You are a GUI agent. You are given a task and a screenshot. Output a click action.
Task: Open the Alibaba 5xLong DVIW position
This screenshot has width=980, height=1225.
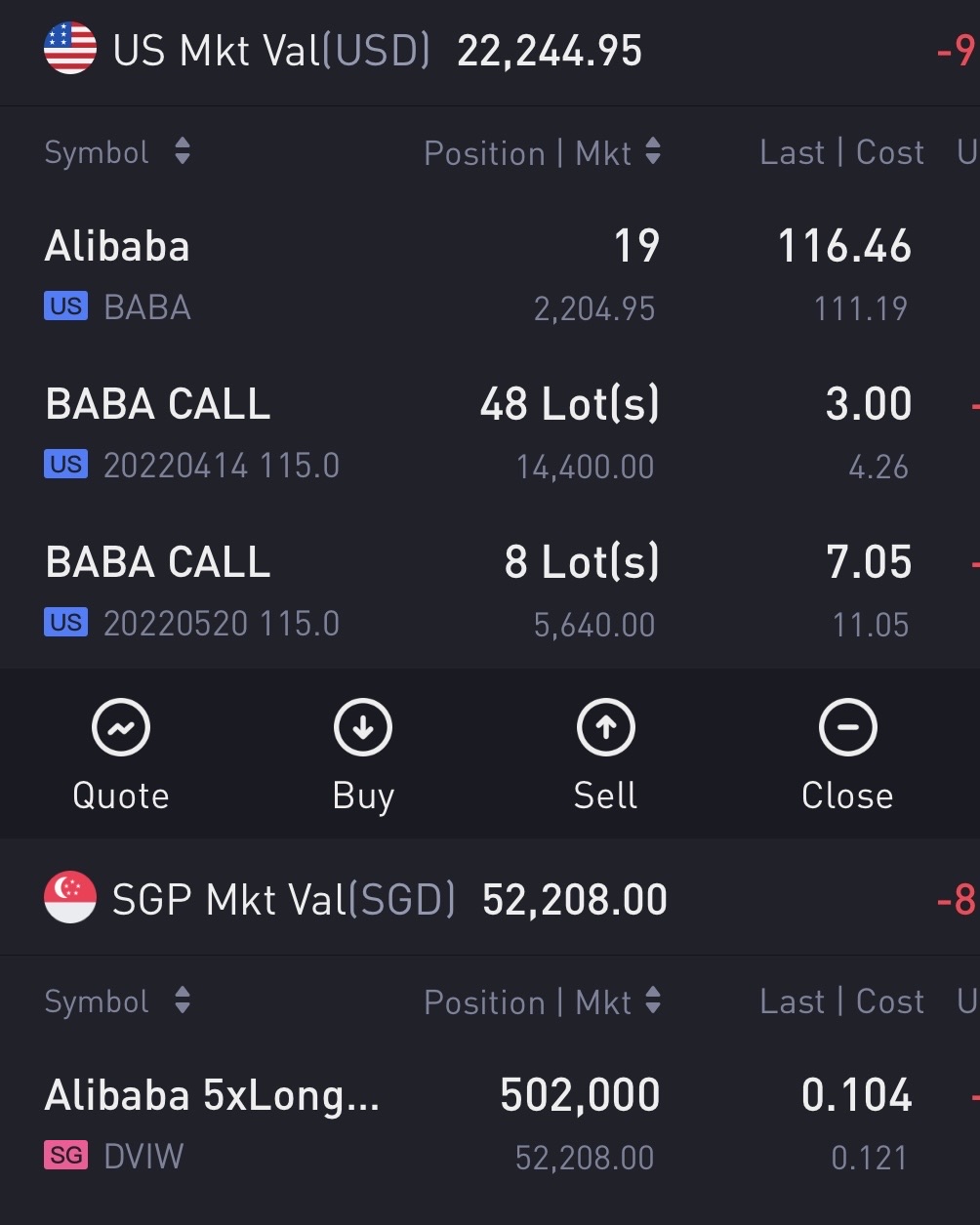pos(293,1124)
